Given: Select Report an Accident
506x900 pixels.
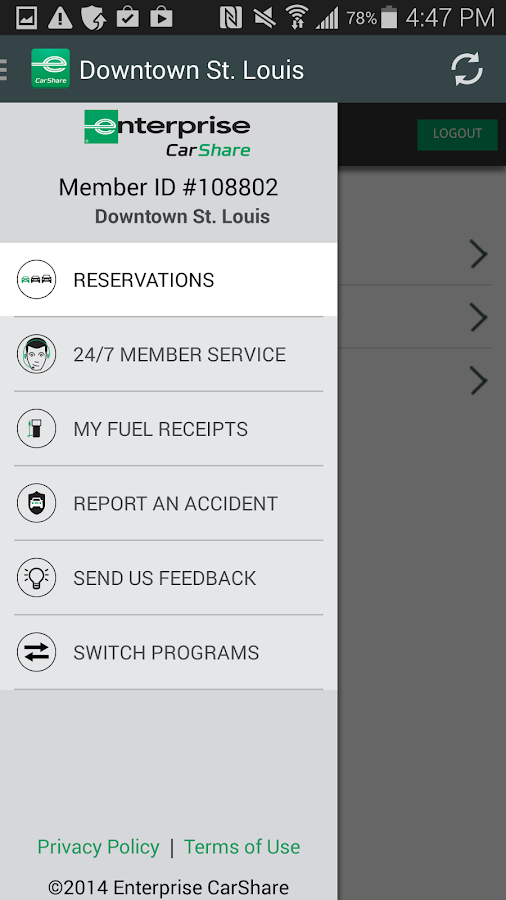Looking at the screenshot, I should coord(169,503).
